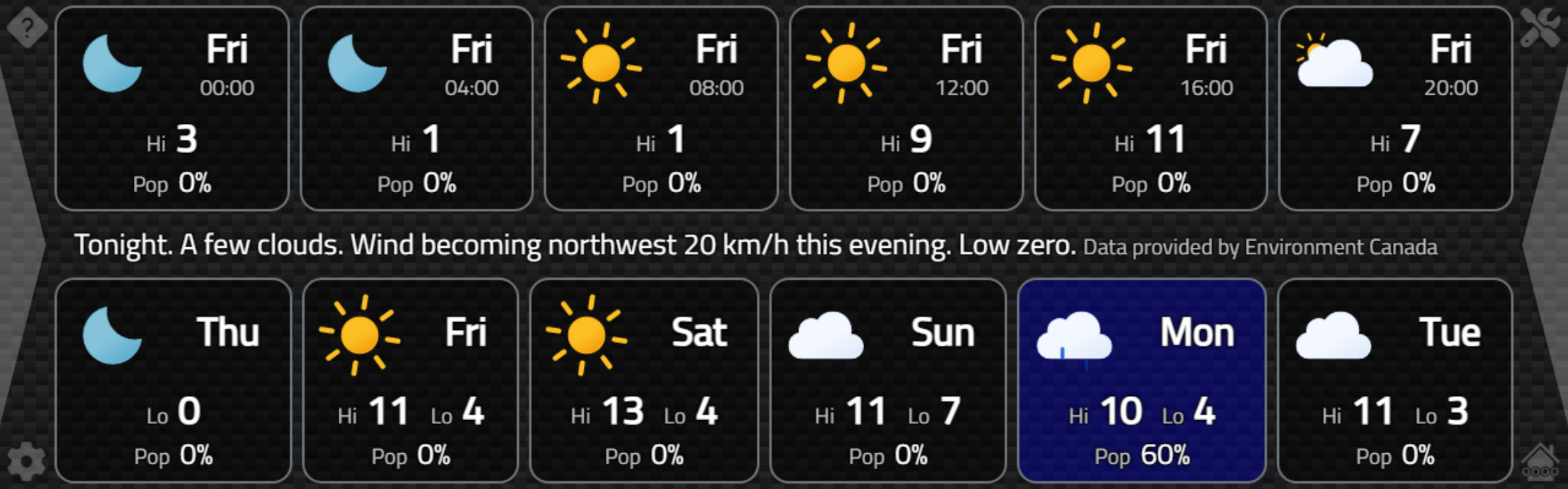Open the Sun daily forecast card

click(x=888, y=381)
